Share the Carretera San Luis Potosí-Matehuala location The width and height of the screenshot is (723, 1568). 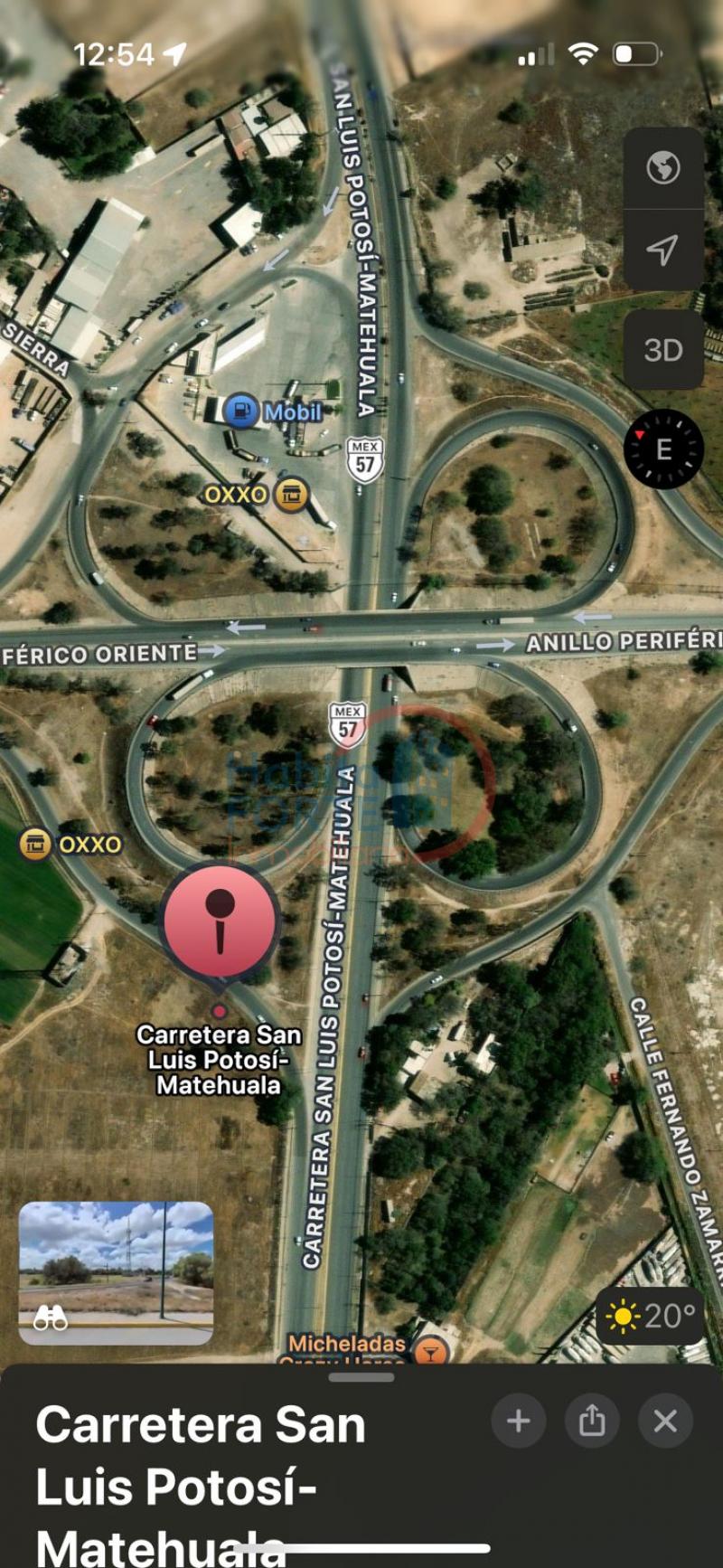click(592, 1422)
